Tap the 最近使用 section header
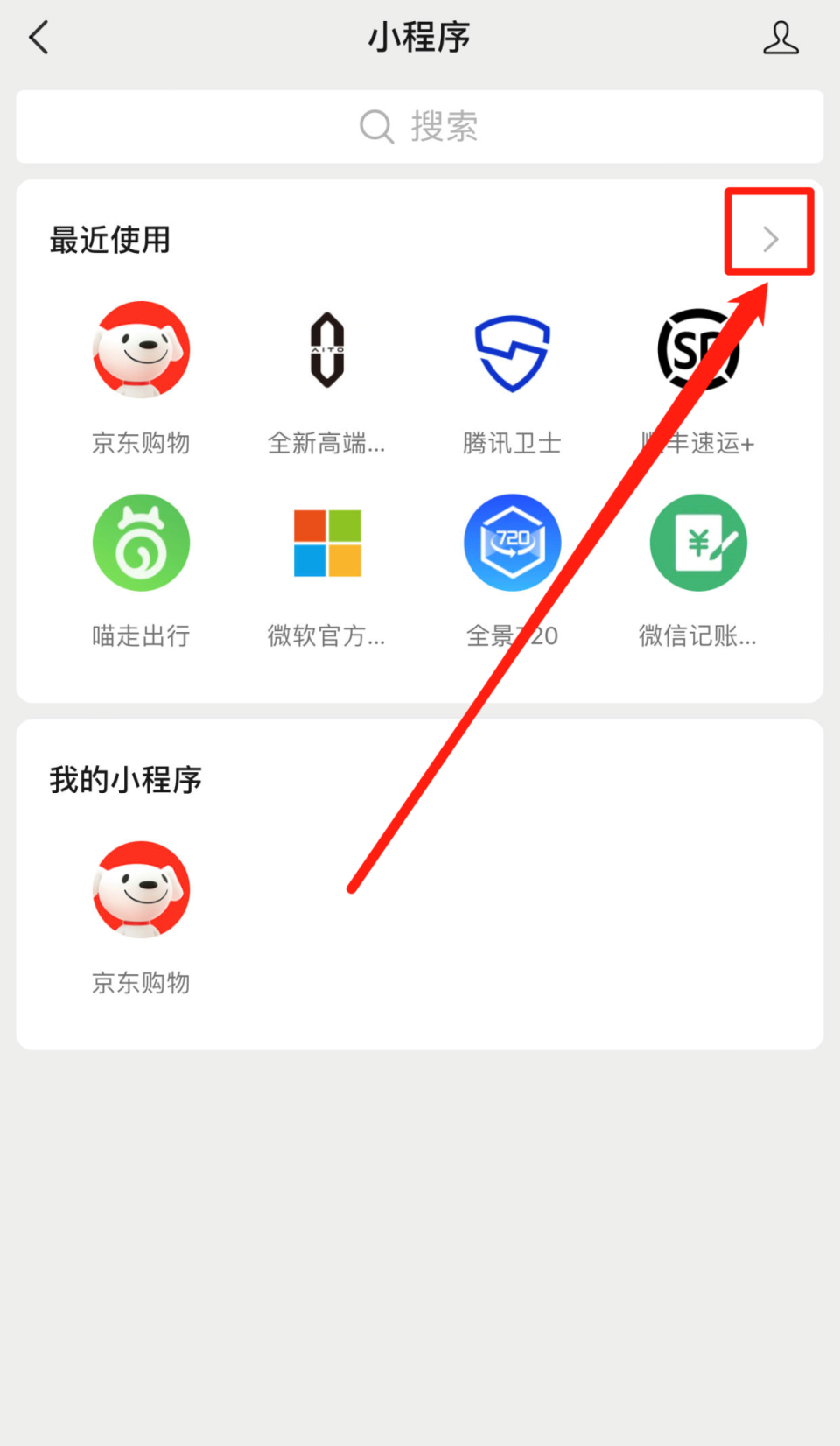The height and width of the screenshot is (1446, 840). 110,240
